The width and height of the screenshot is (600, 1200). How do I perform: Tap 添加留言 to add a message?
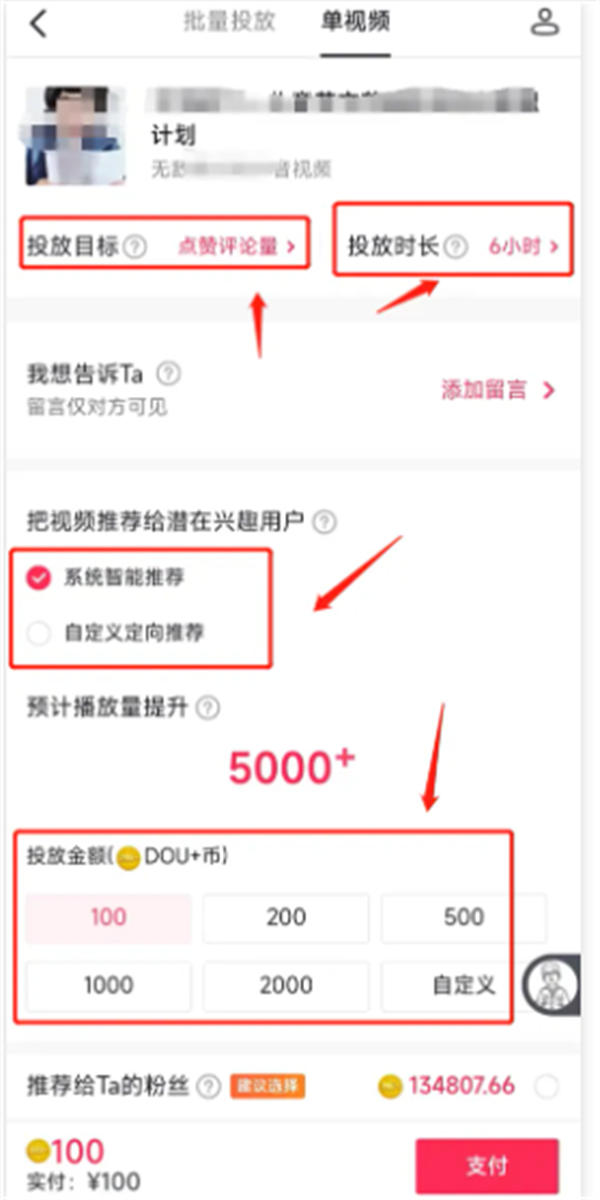click(x=497, y=390)
